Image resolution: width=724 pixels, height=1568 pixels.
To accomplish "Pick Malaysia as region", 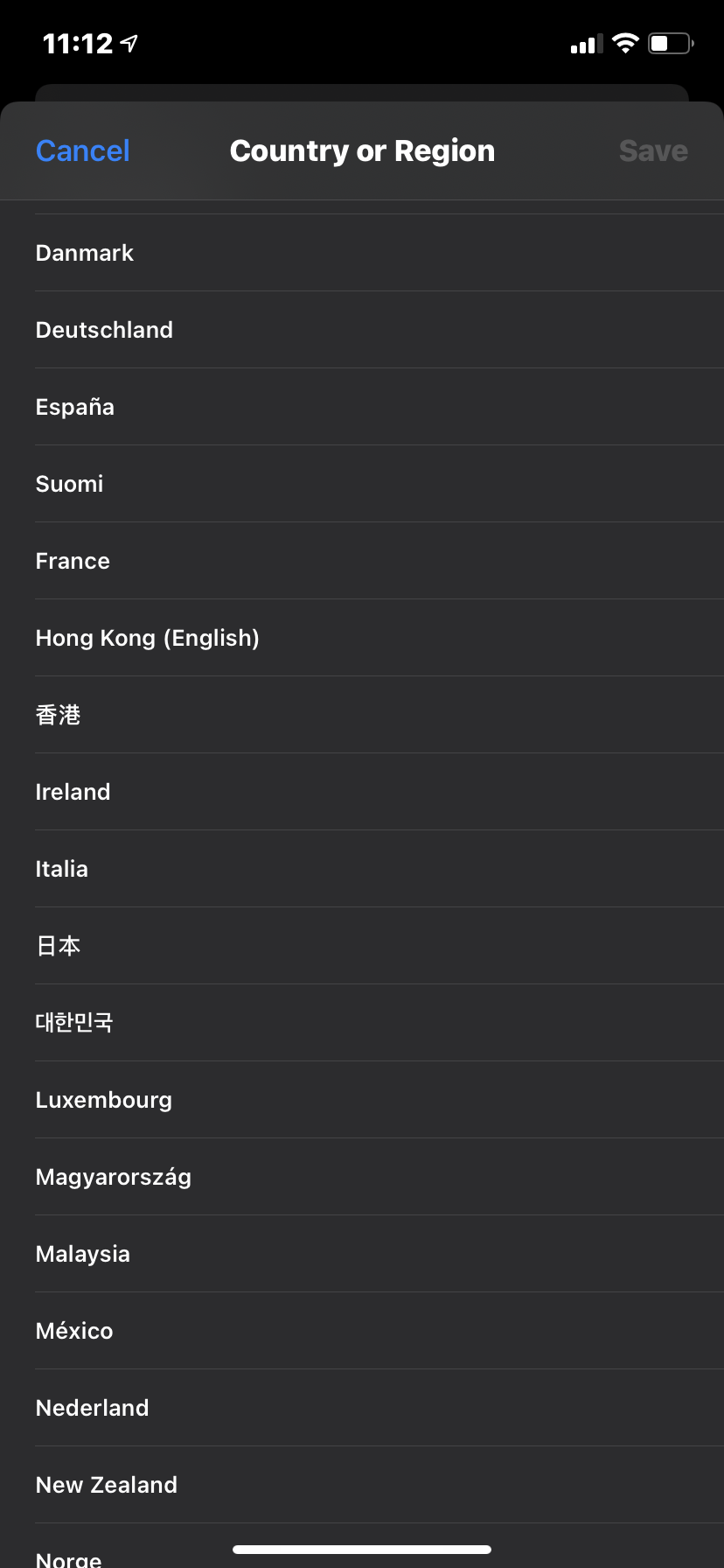I will pyautogui.click(x=82, y=1254).
